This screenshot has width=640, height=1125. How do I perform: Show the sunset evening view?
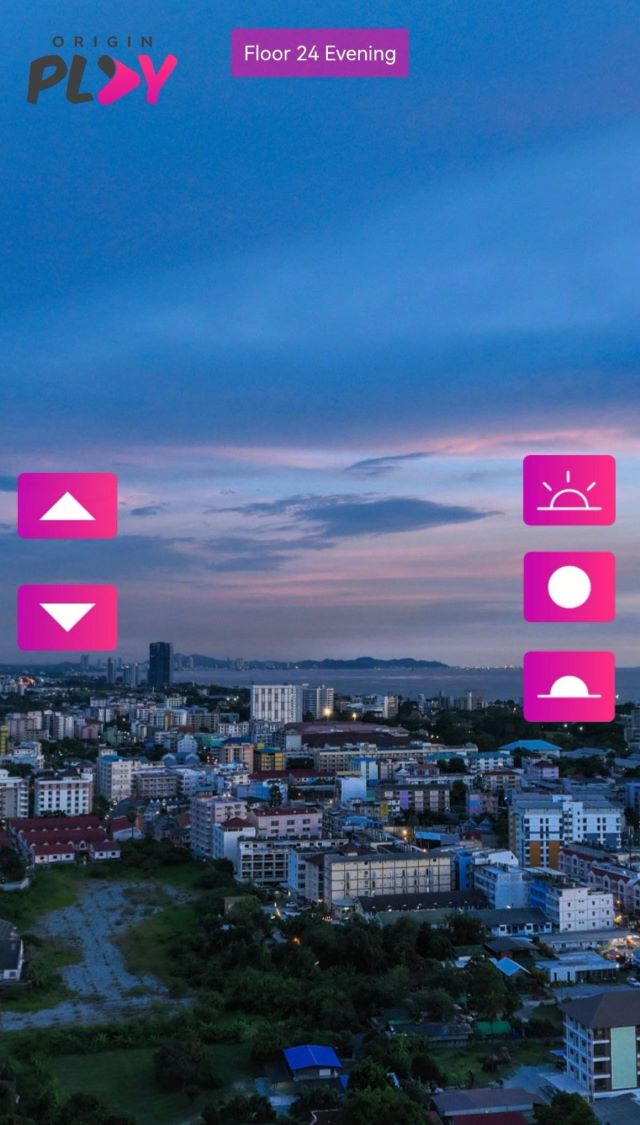click(x=569, y=686)
